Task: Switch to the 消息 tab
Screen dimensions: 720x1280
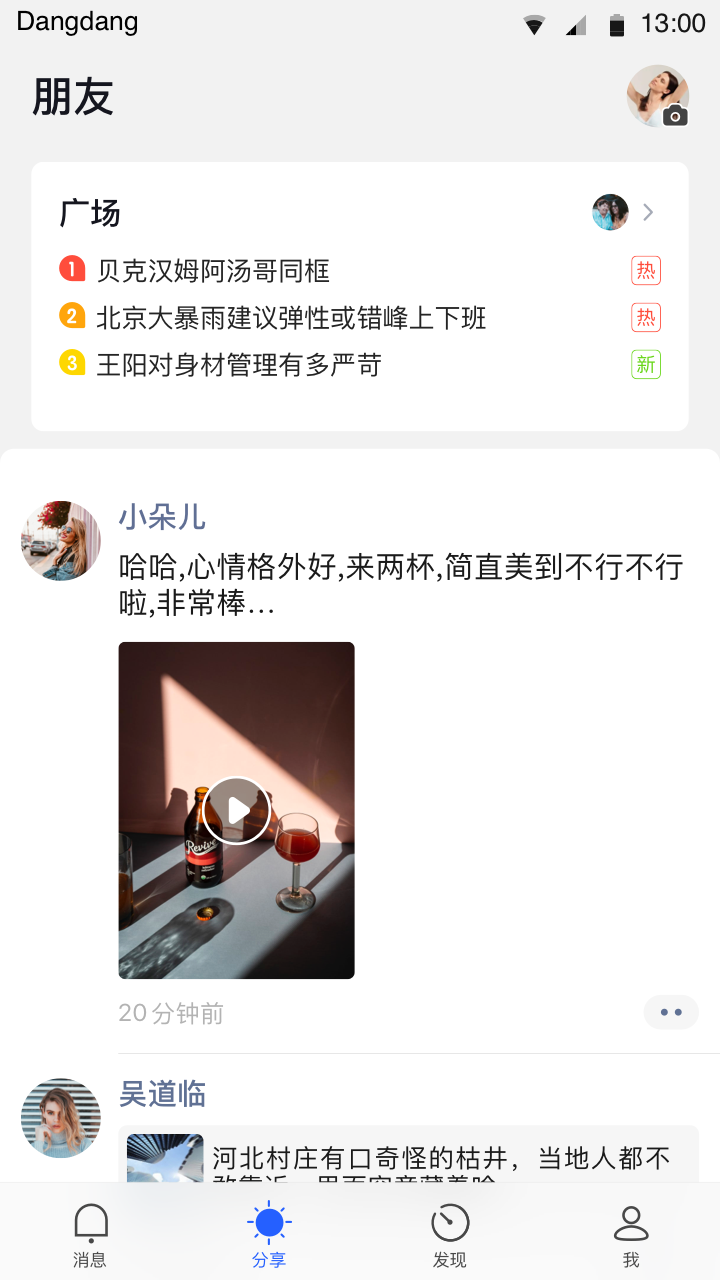Action: [90, 1232]
